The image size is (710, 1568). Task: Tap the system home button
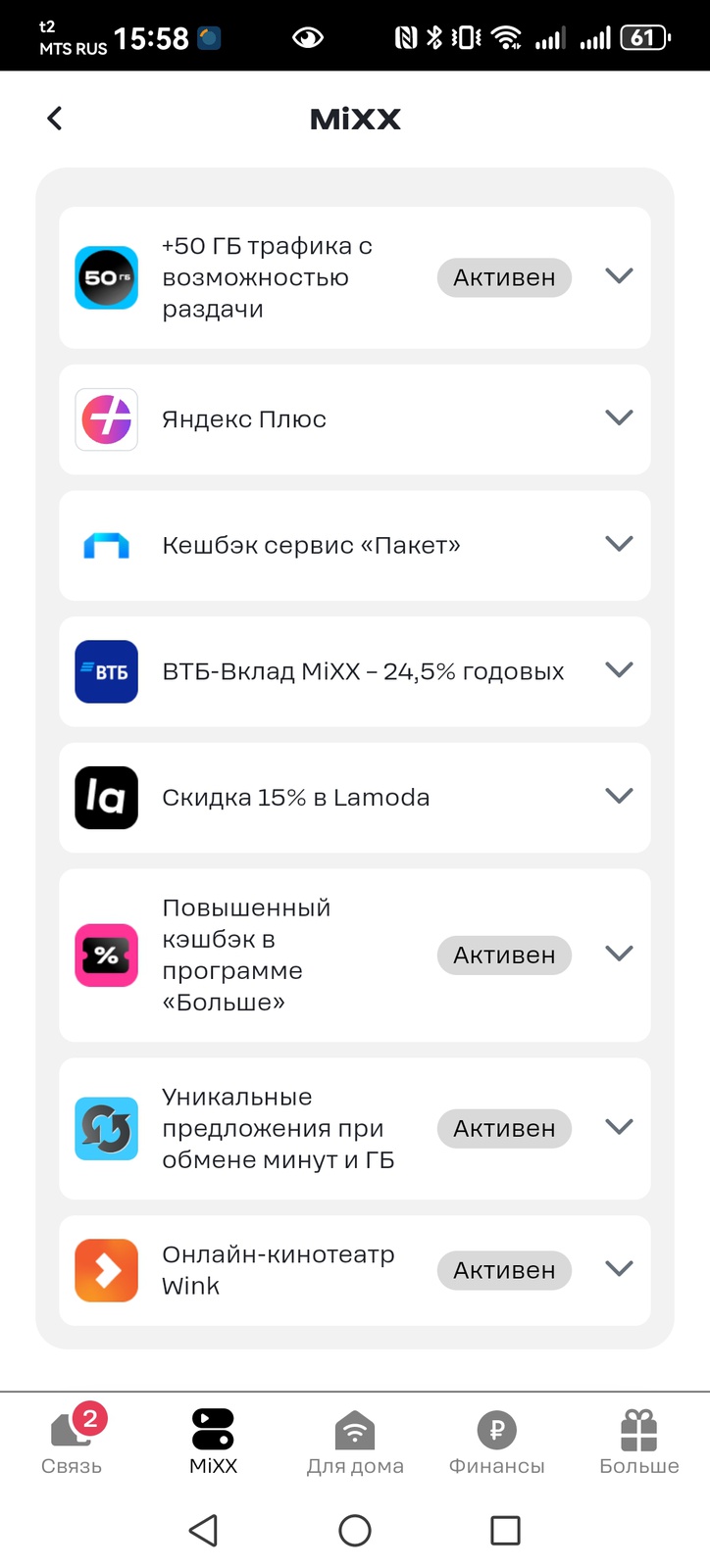(355, 1530)
